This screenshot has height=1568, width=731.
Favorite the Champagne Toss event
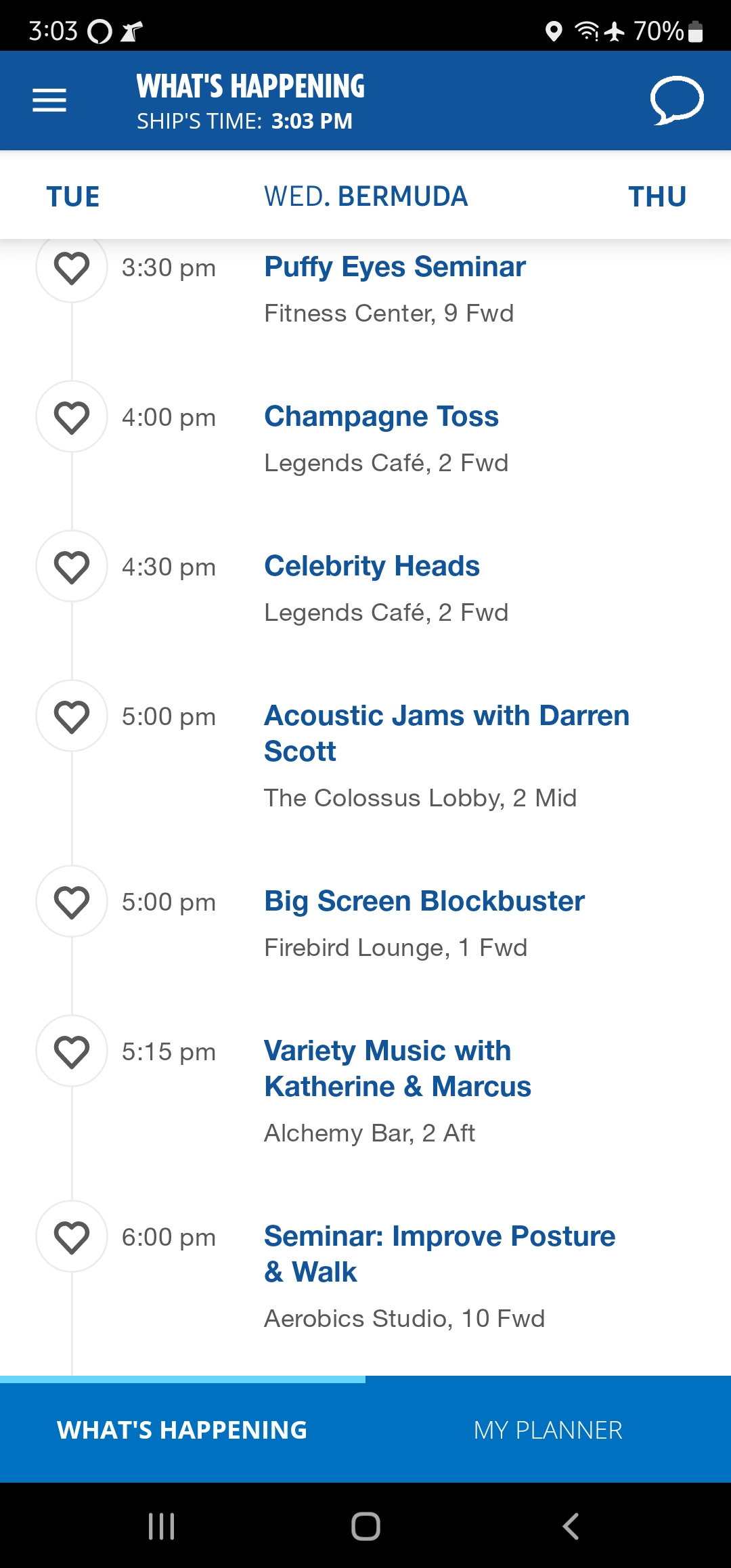[72, 417]
